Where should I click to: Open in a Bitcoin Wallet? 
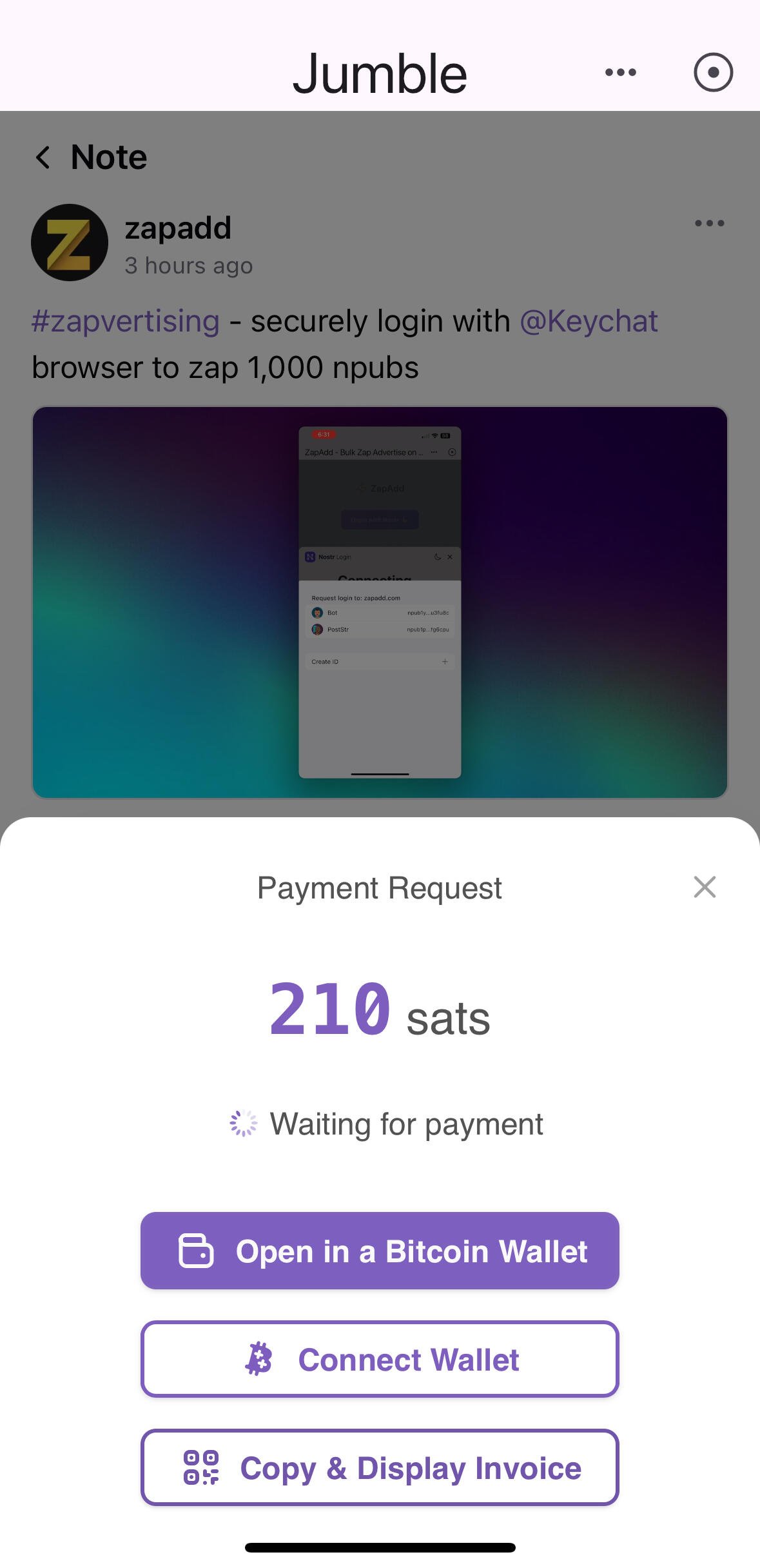[x=380, y=1251]
